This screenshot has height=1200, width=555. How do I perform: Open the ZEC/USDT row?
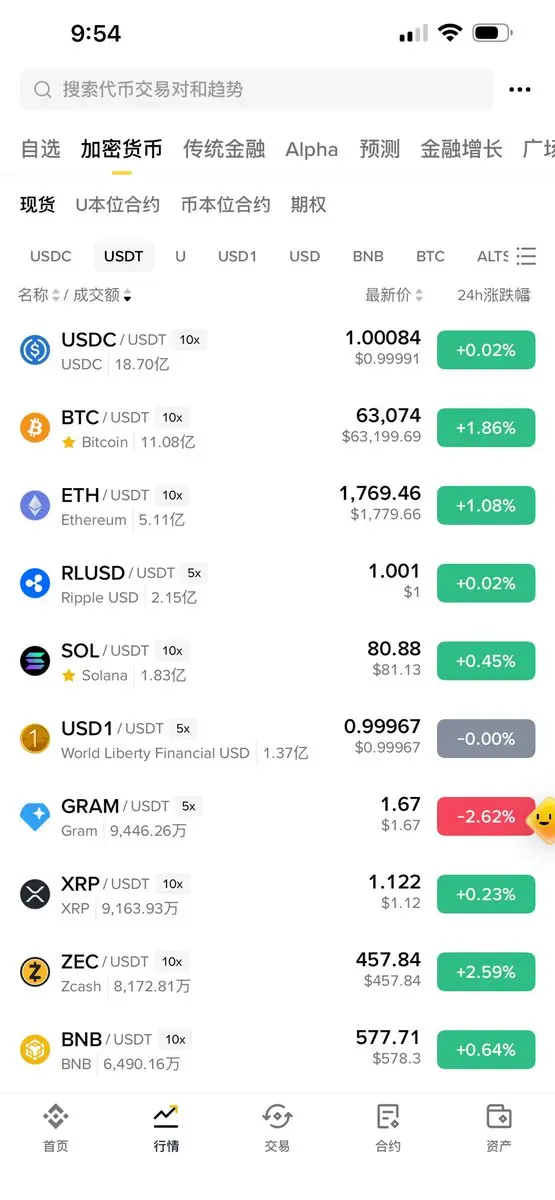point(277,972)
